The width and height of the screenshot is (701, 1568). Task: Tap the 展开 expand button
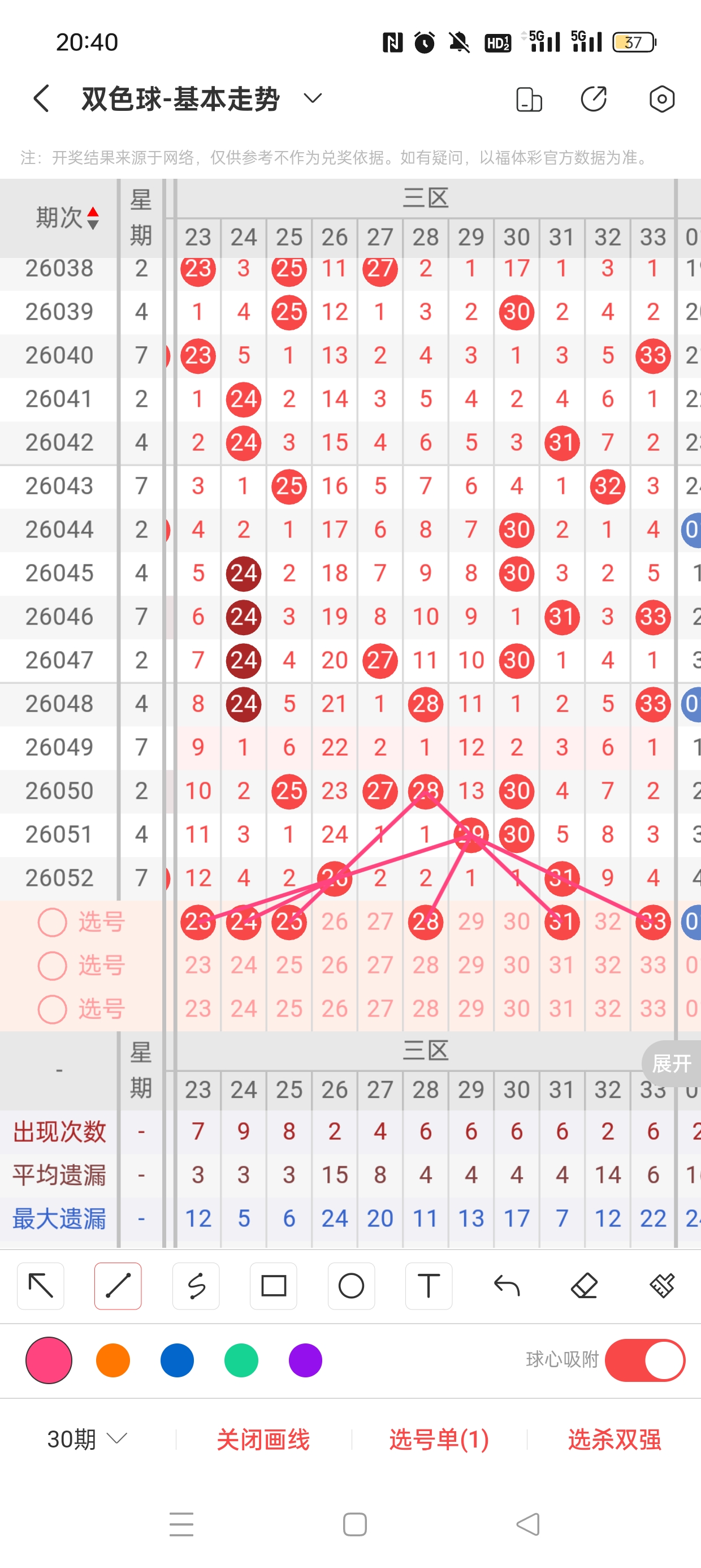672,1063
